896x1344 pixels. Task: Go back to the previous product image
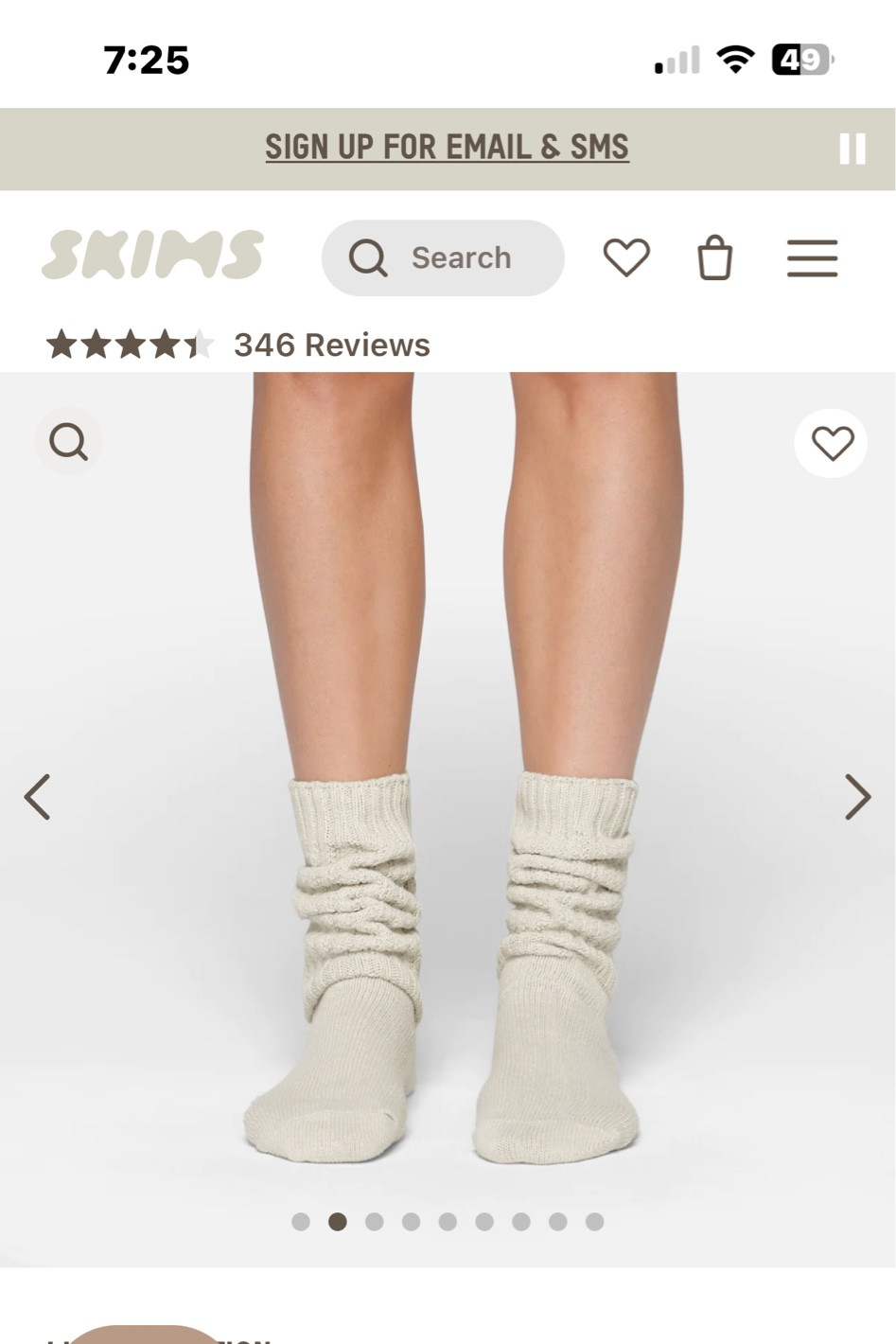tap(38, 797)
